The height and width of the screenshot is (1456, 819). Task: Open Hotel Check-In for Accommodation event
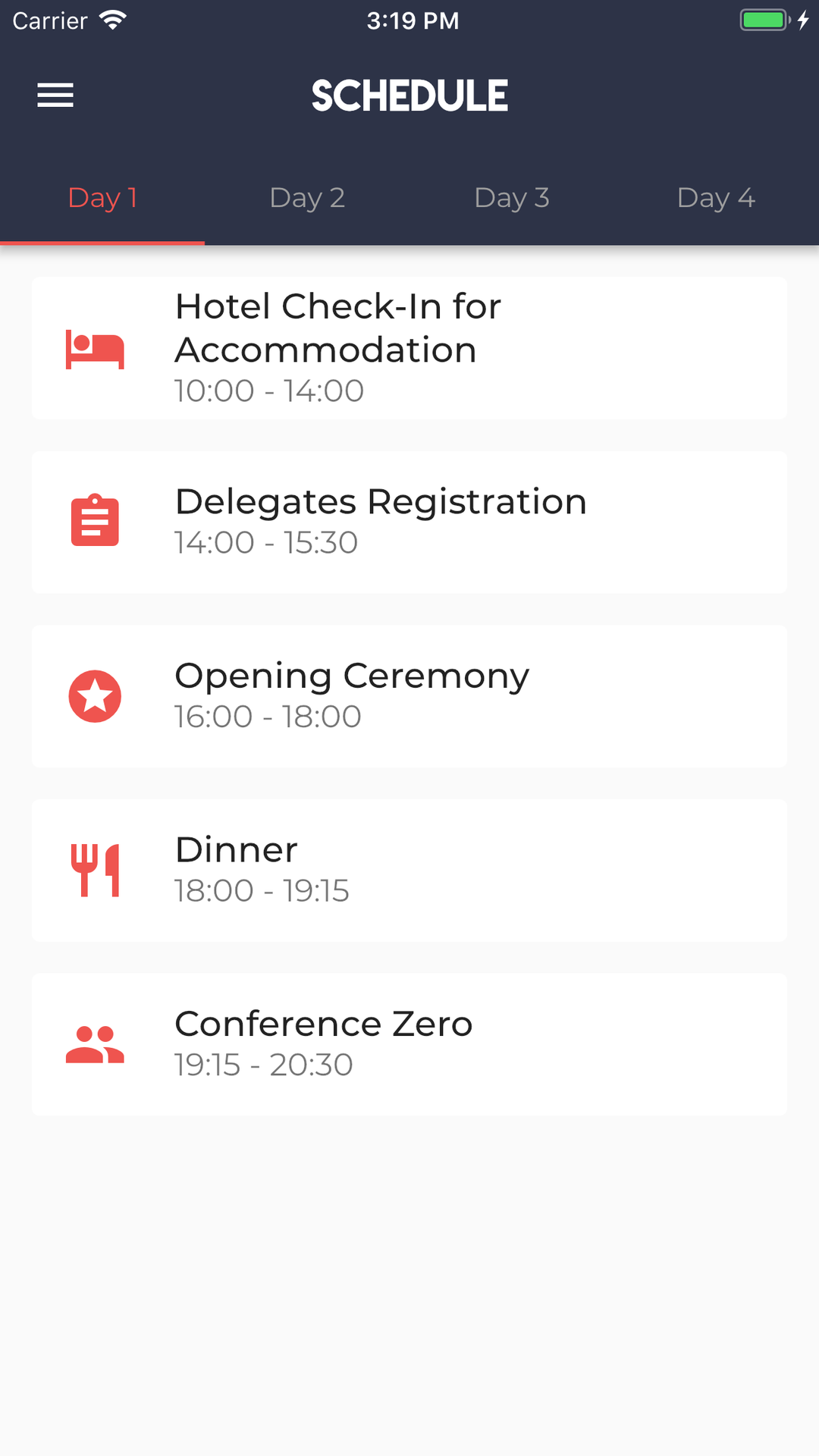pyautogui.click(x=409, y=348)
